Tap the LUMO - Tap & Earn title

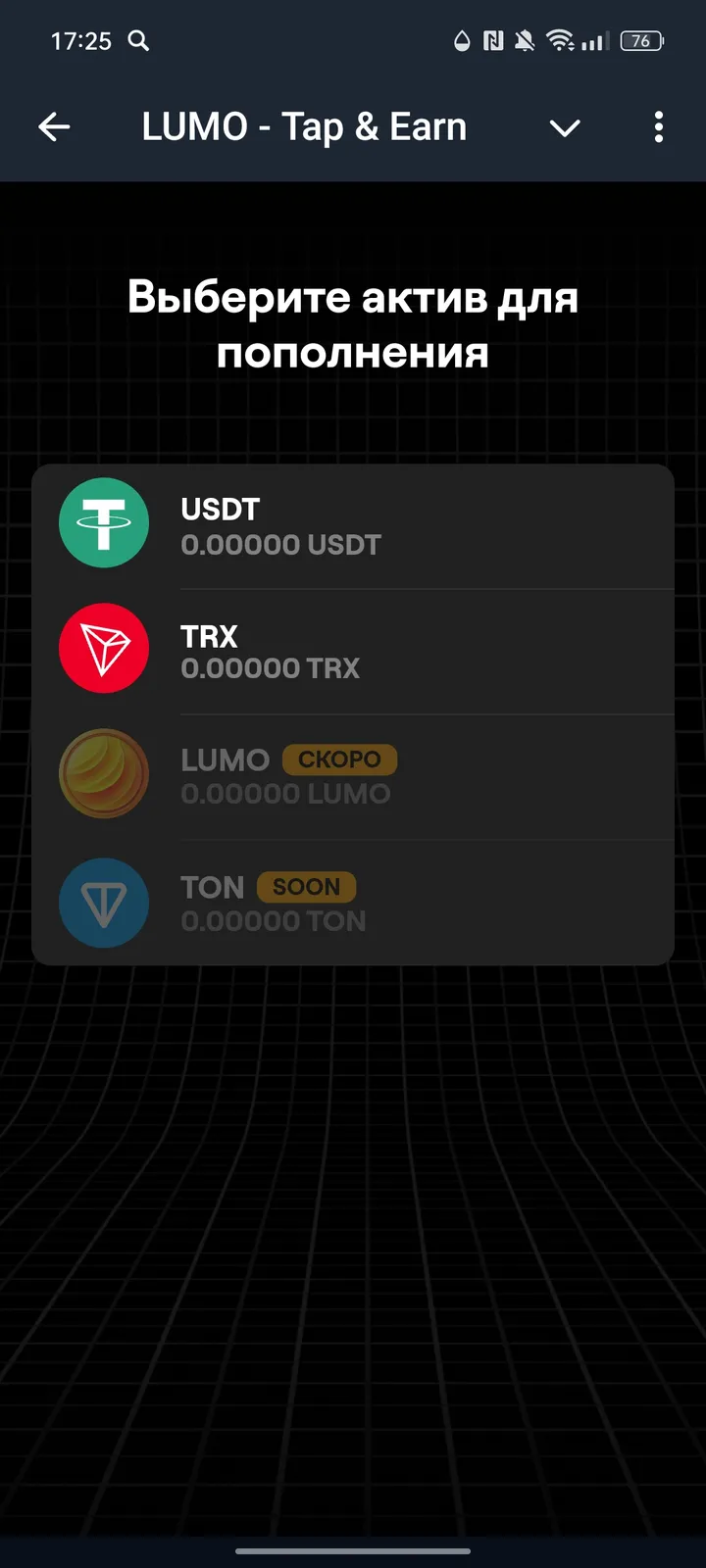[304, 126]
